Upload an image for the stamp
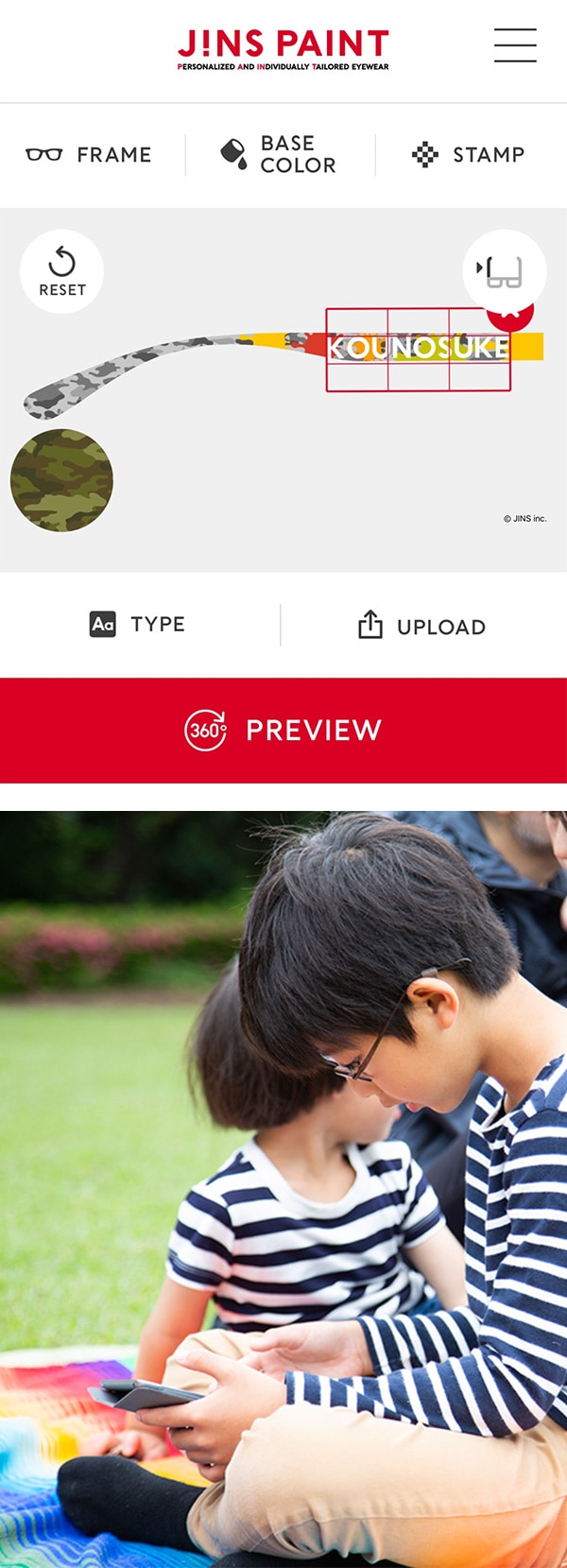Viewport: 567px width, 1568px height. coord(422,626)
